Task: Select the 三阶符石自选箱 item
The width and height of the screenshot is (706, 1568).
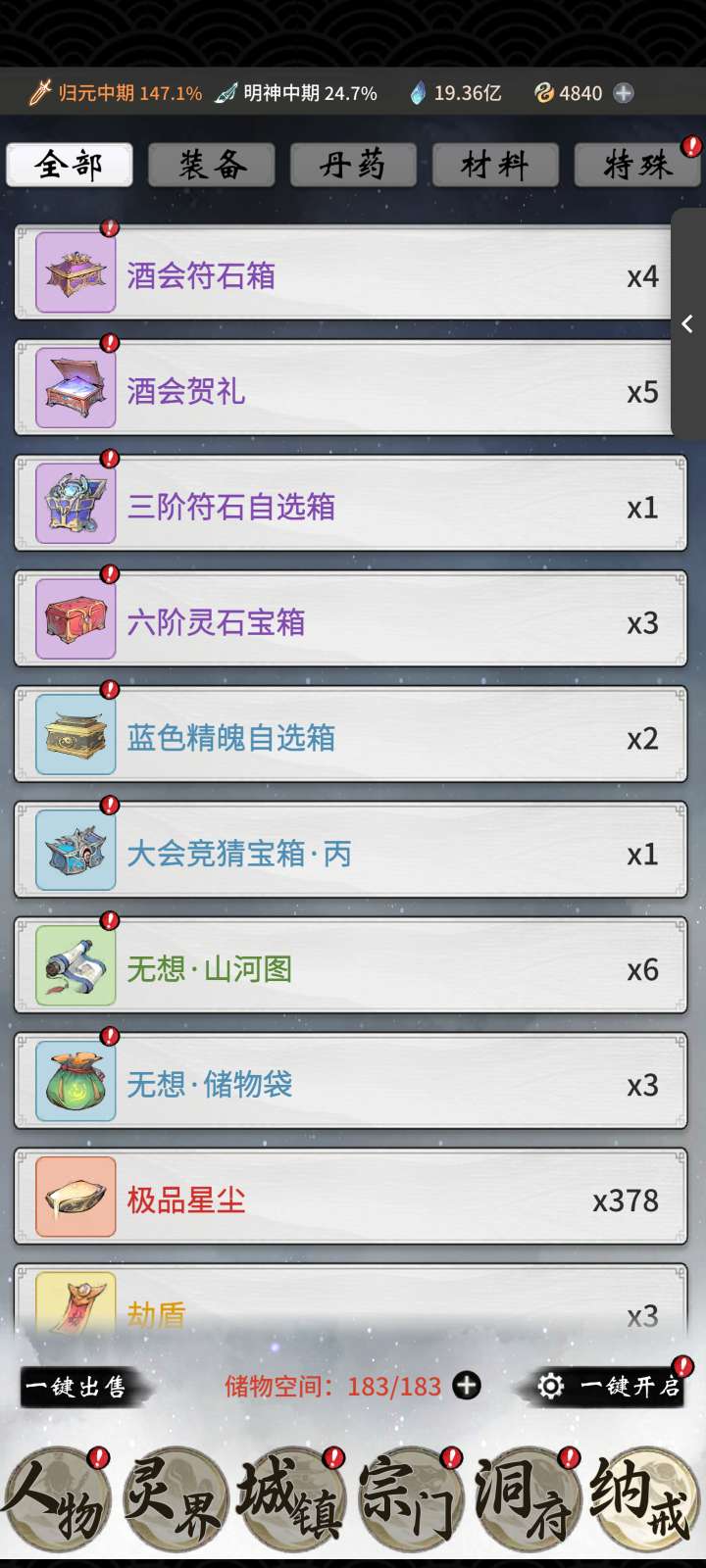Action: [x=350, y=506]
